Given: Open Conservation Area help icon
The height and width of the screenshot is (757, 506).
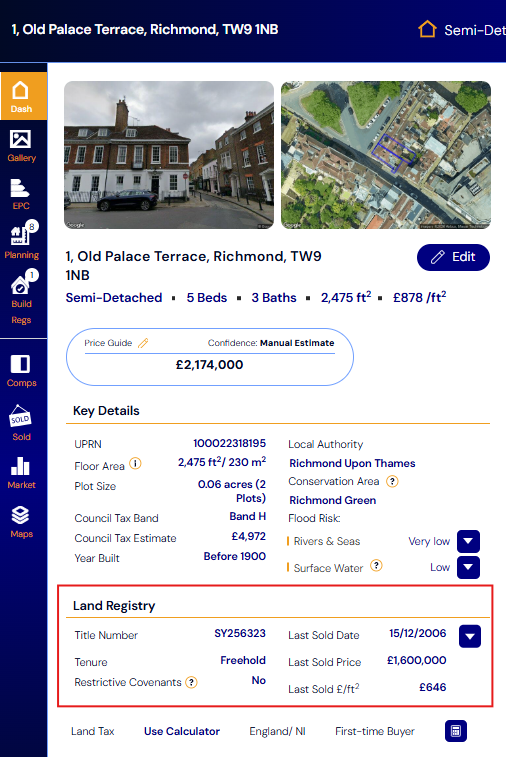Looking at the screenshot, I should [x=393, y=481].
